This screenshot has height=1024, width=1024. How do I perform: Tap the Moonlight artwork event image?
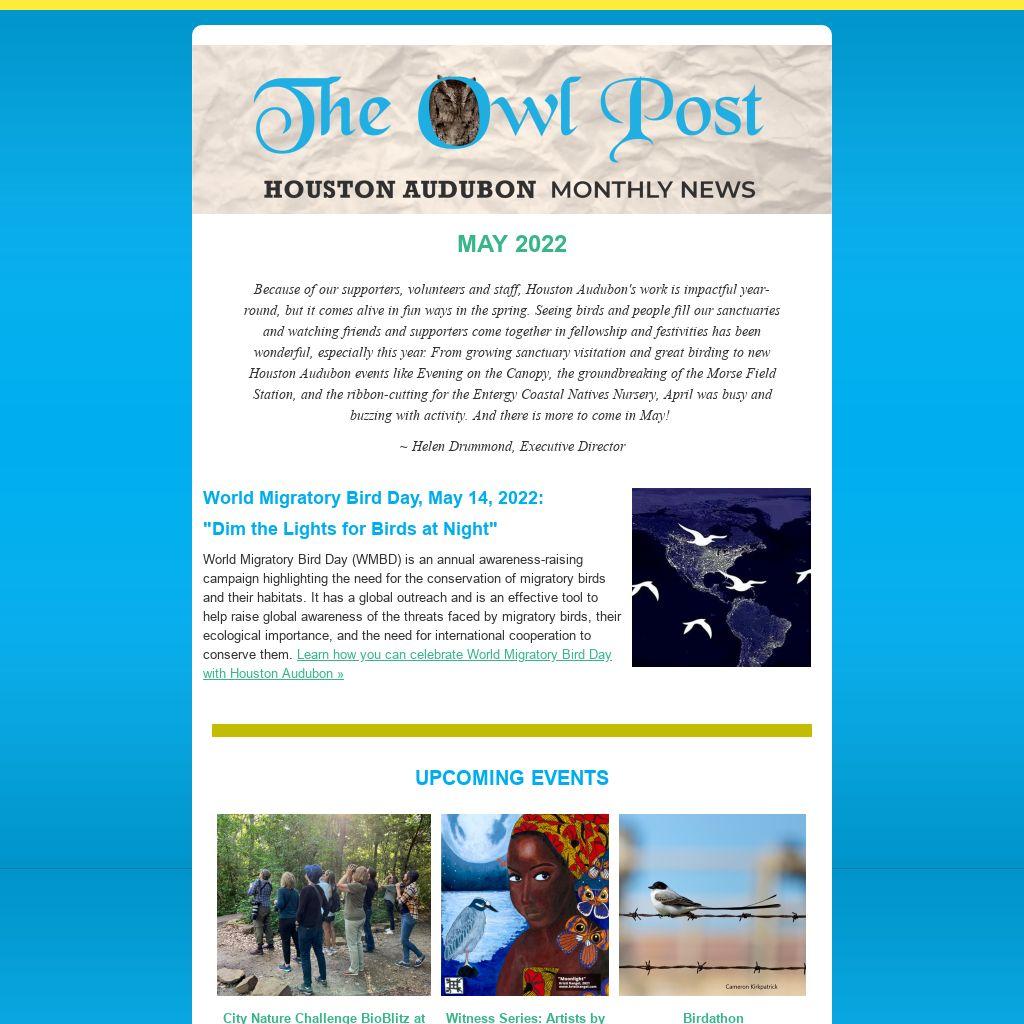pos(525,904)
